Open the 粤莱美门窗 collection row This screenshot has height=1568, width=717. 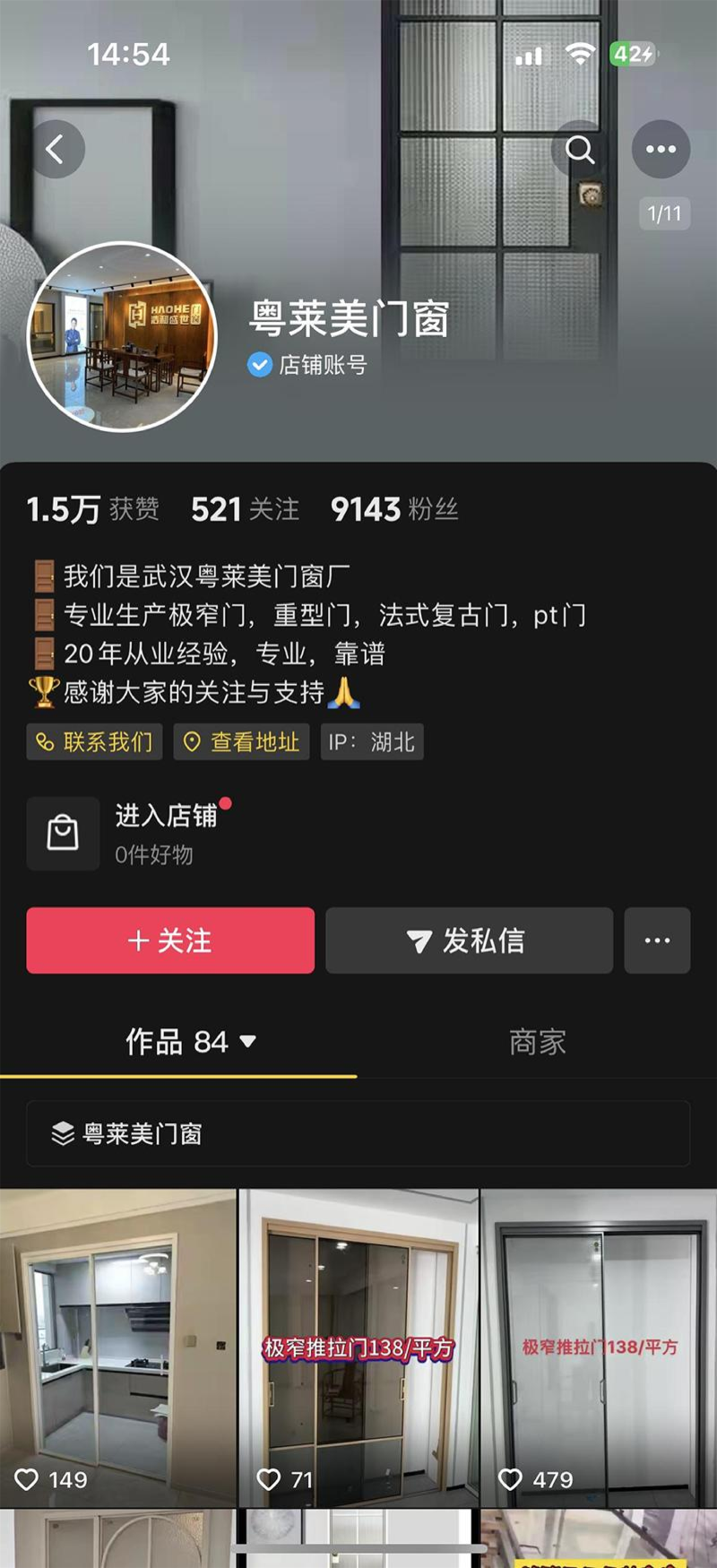358,1134
